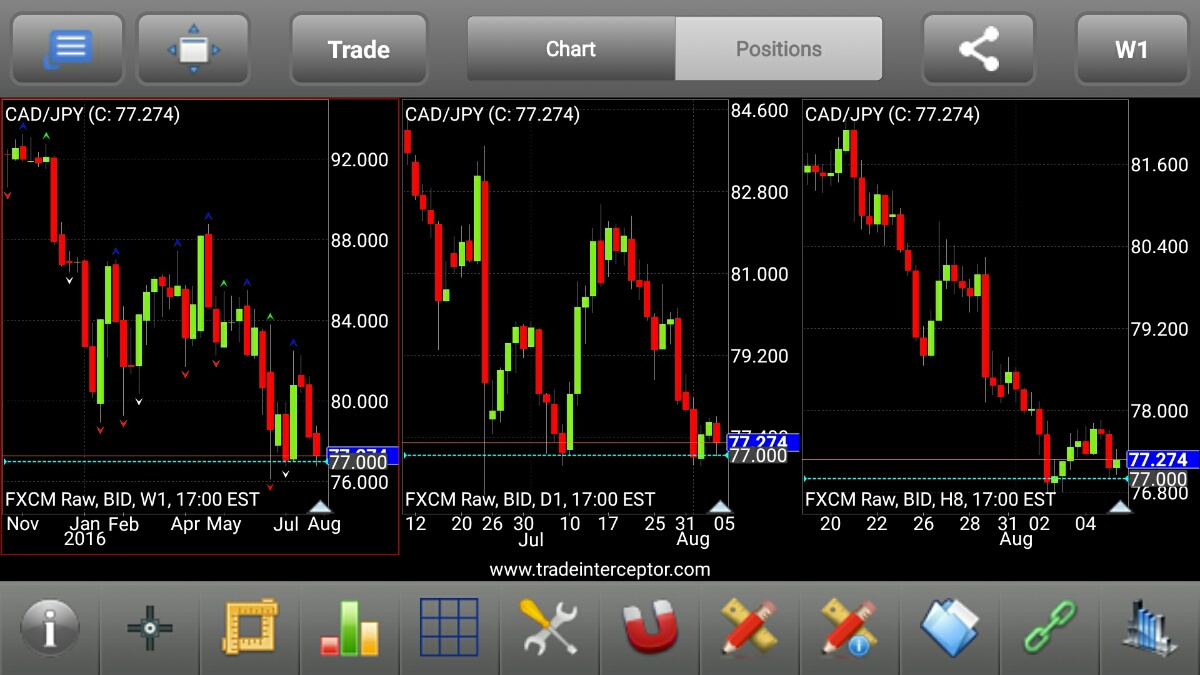Image resolution: width=1200 pixels, height=675 pixels.
Task: Open the wrench and screwdriver settings
Action: tap(549, 628)
